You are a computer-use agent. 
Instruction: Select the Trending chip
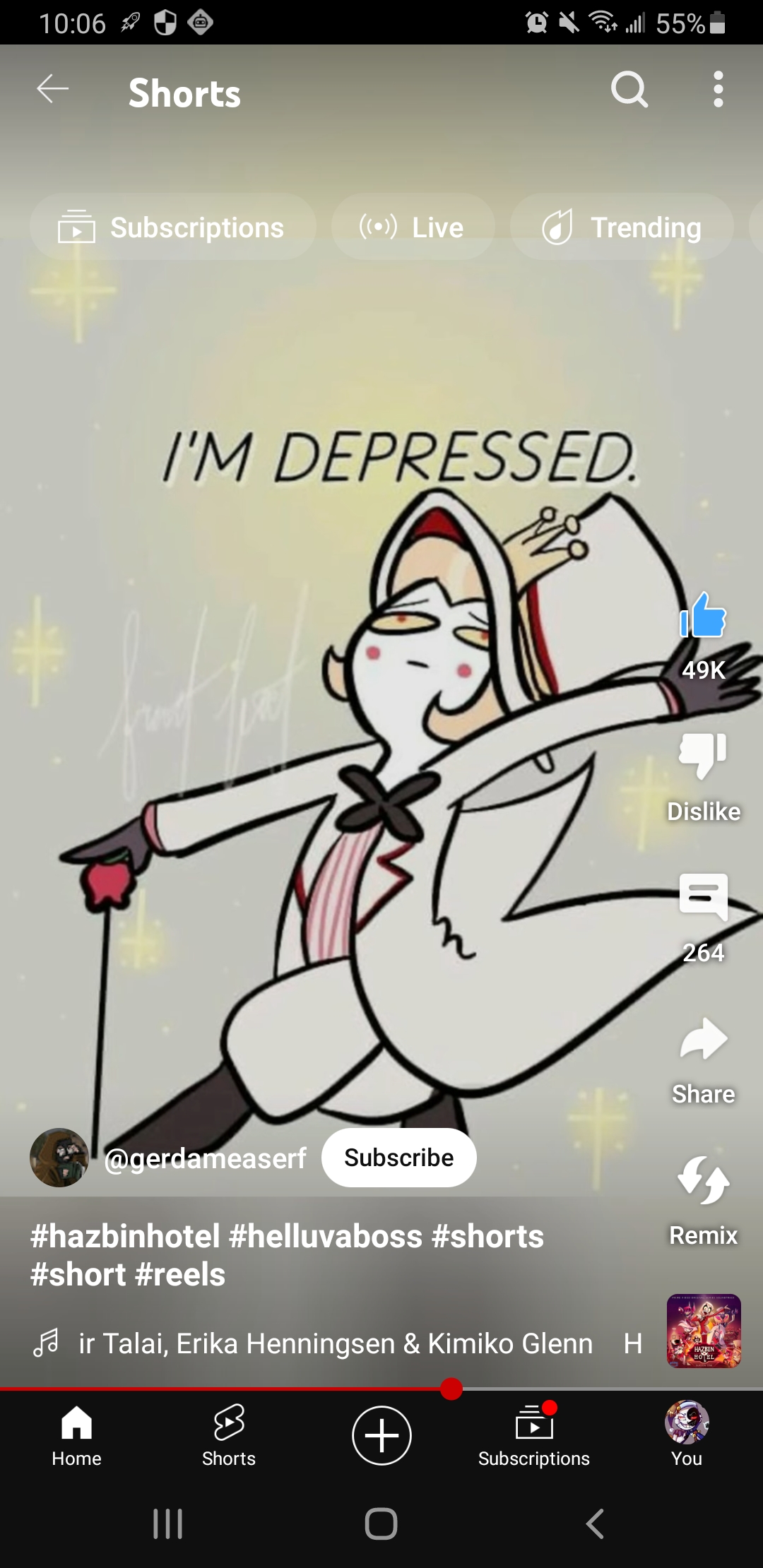tap(622, 227)
